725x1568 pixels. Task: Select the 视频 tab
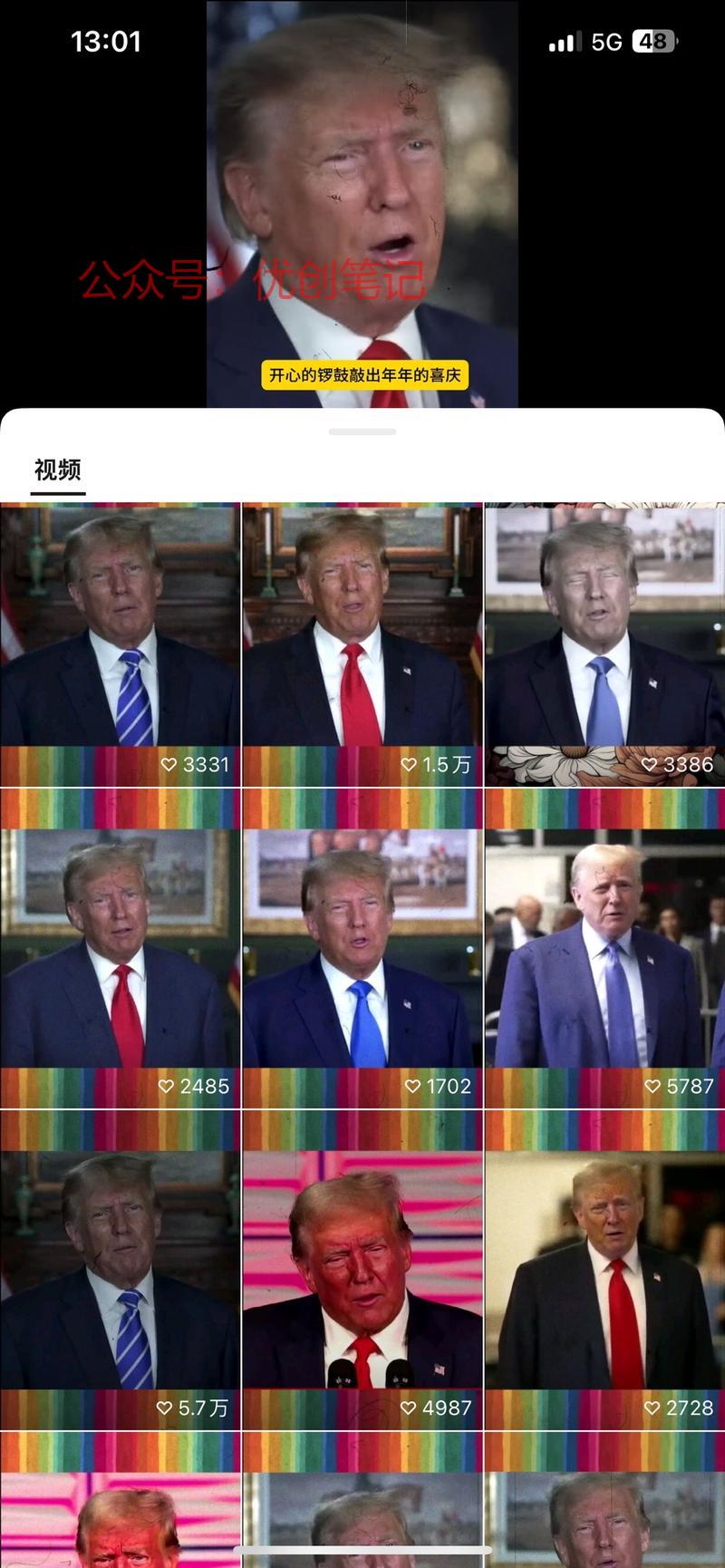(58, 470)
